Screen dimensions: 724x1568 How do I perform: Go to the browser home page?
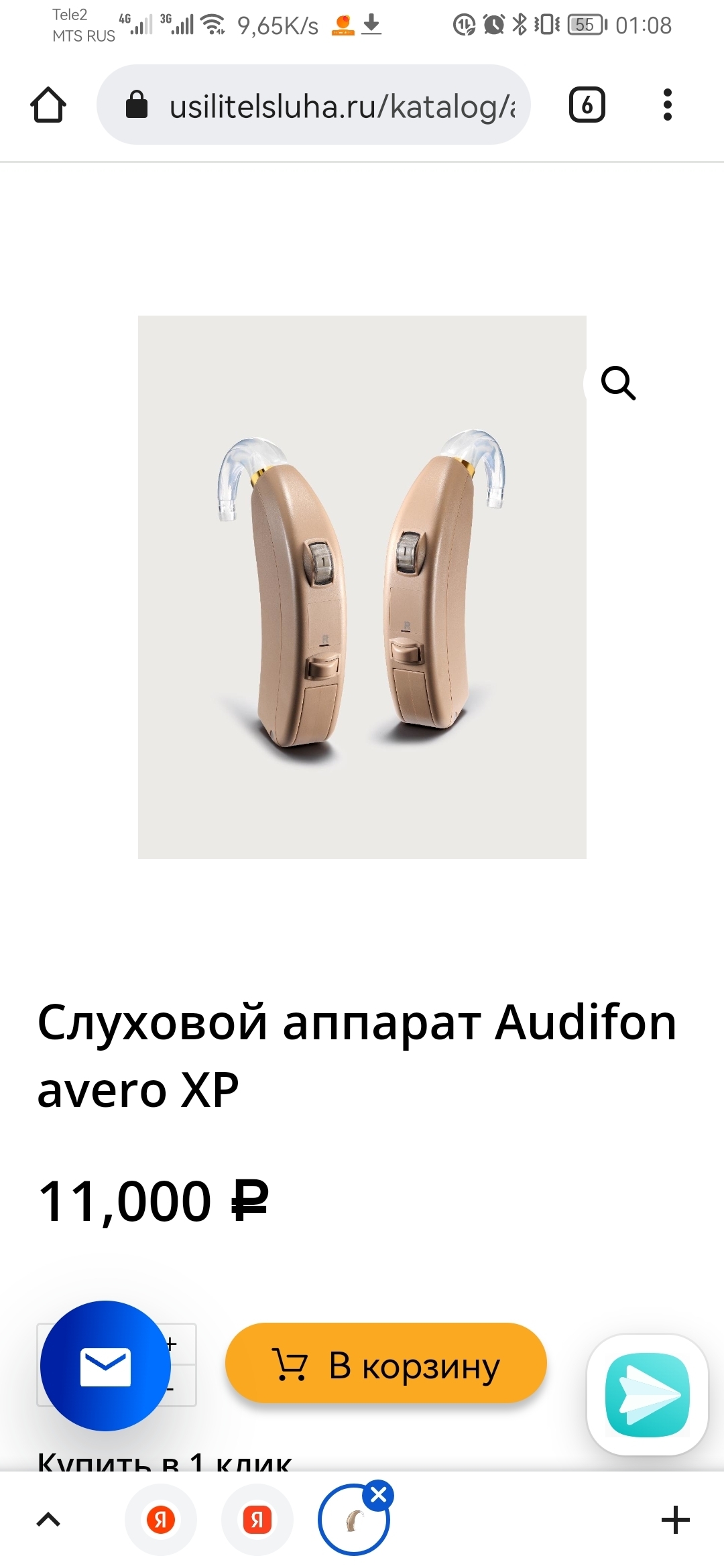click(48, 105)
